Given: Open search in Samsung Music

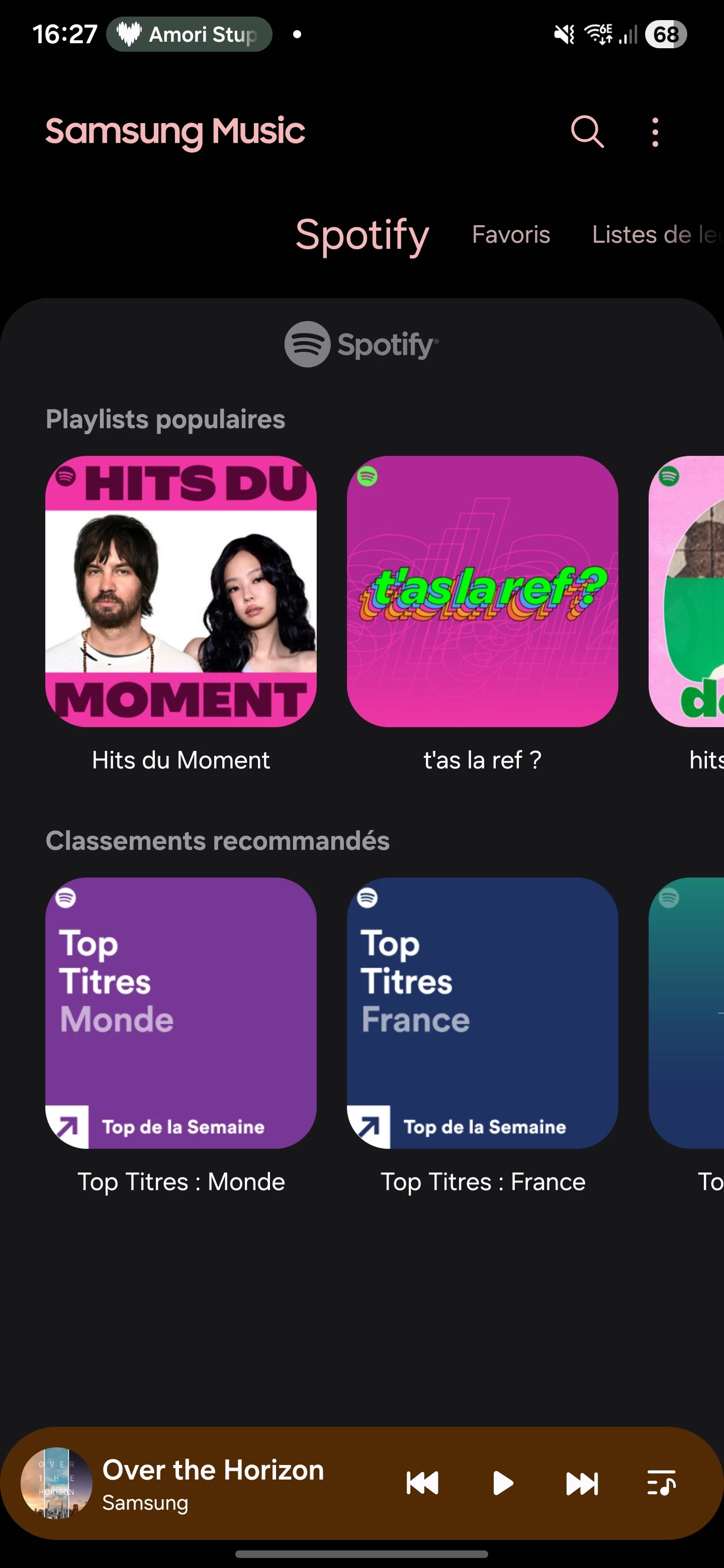Looking at the screenshot, I should [587, 132].
